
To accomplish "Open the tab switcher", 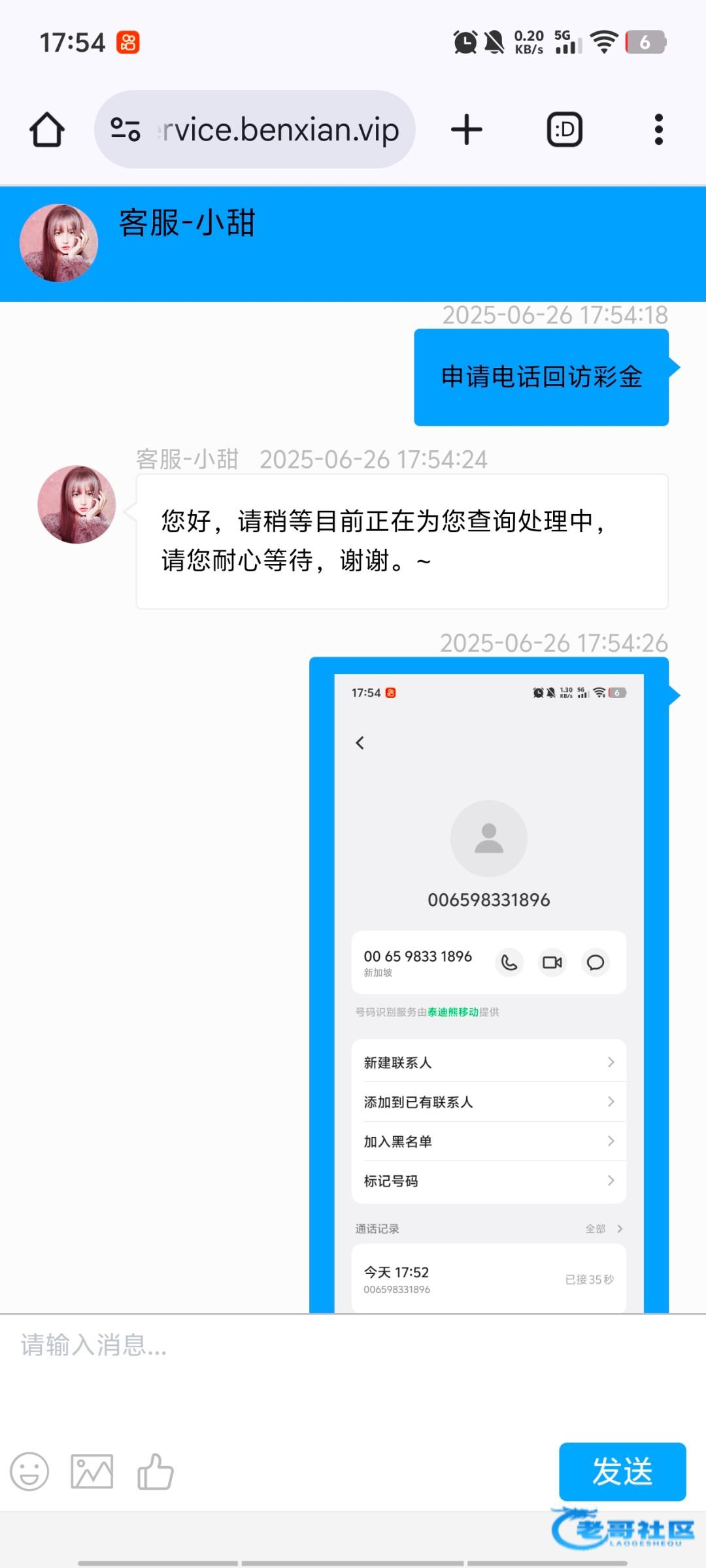I will point(564,129).
